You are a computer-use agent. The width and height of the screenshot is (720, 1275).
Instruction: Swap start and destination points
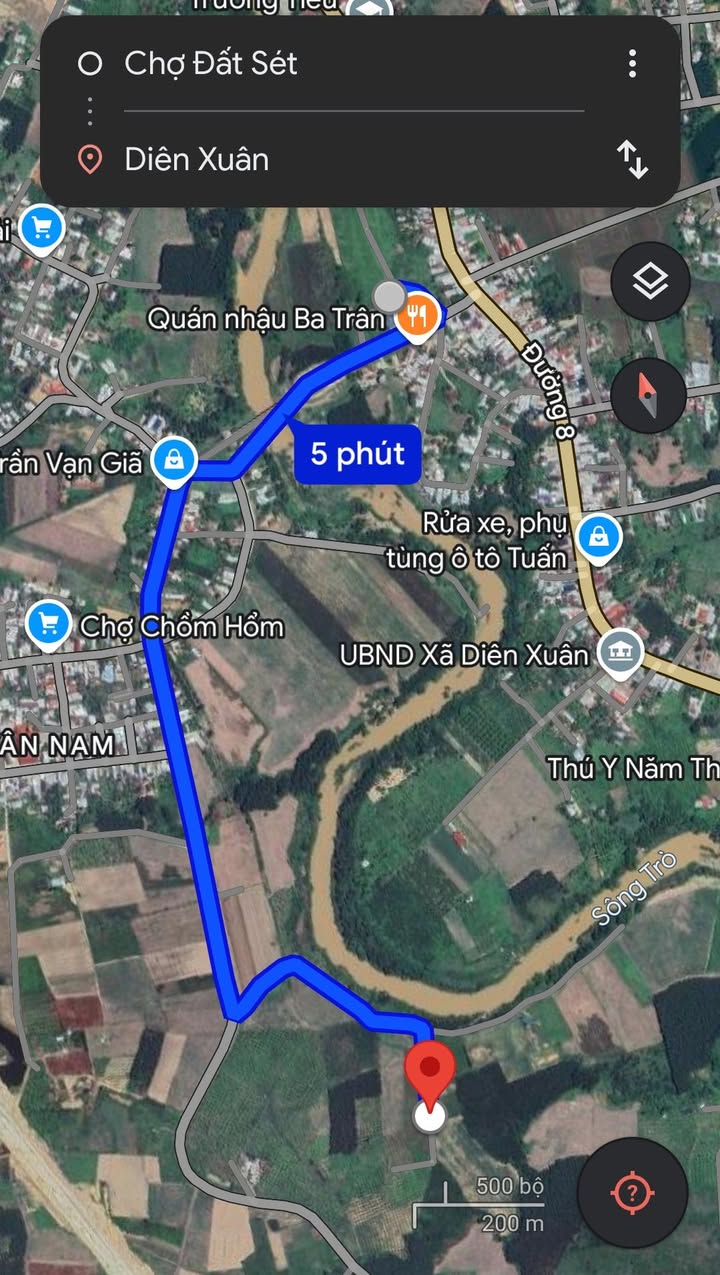pos(632,159)
